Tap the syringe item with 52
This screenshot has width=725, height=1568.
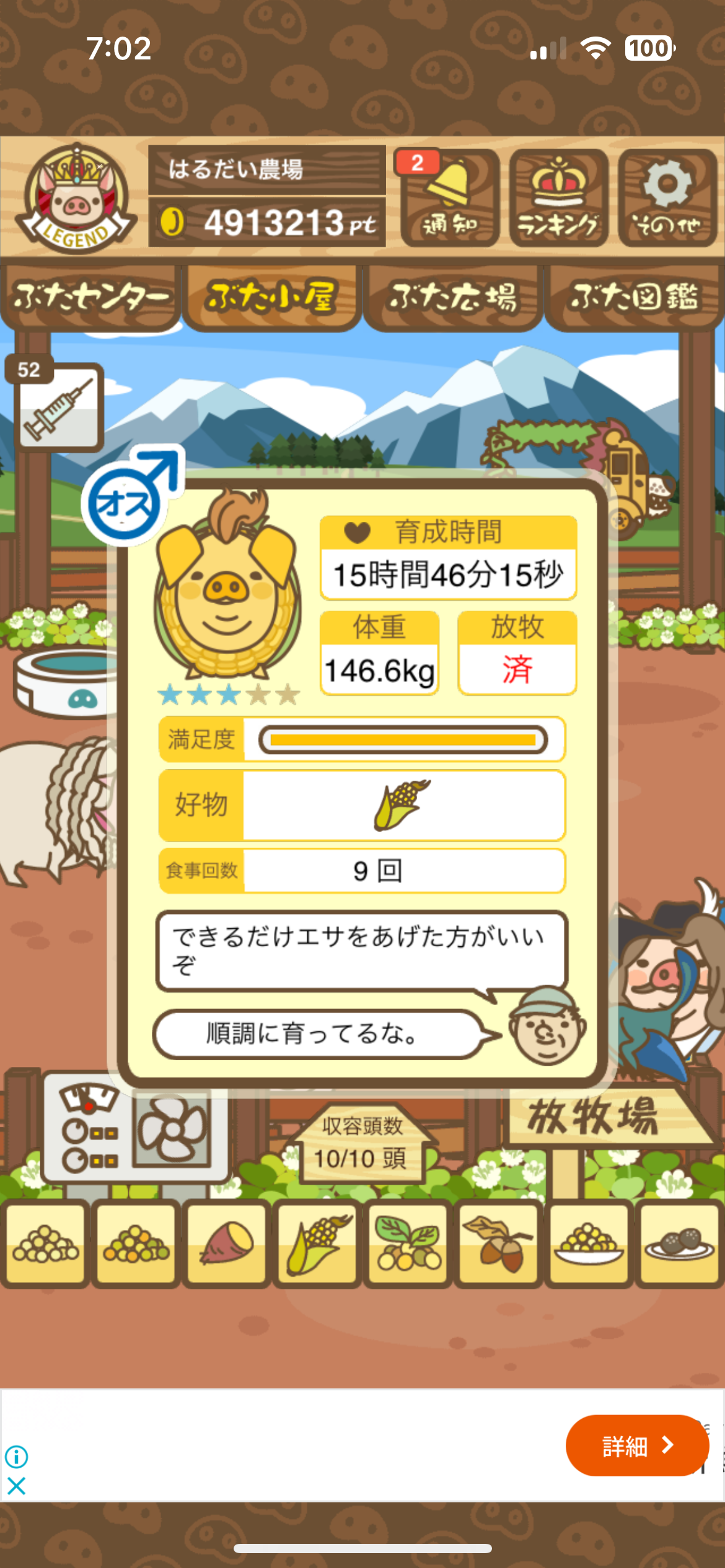pos(58,407)
